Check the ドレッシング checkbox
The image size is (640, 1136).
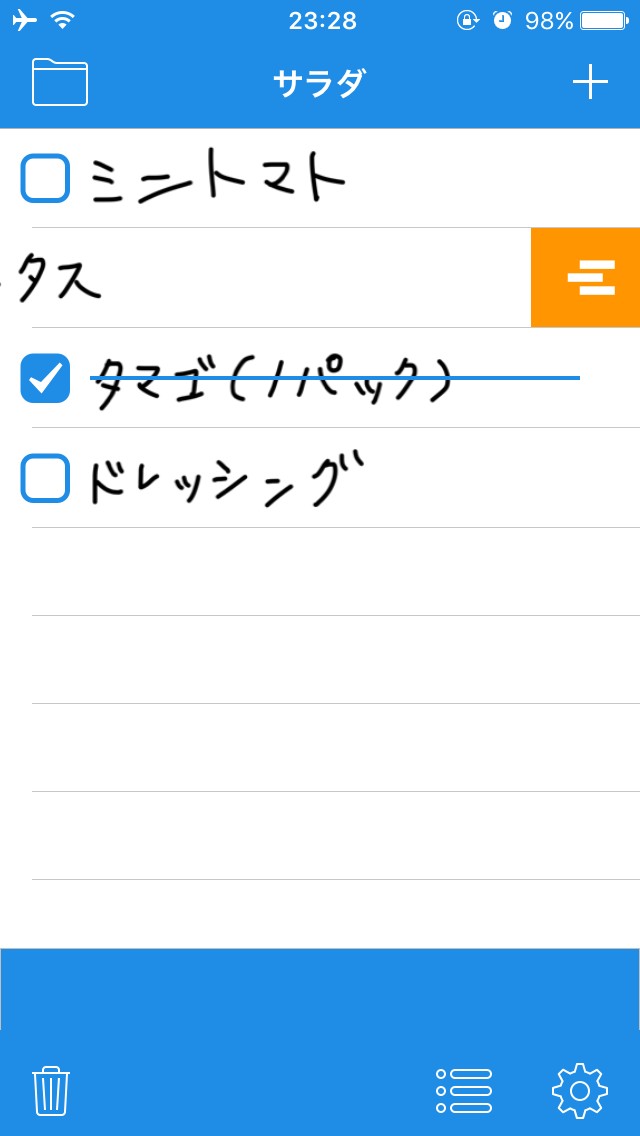[x=46, y=478]
